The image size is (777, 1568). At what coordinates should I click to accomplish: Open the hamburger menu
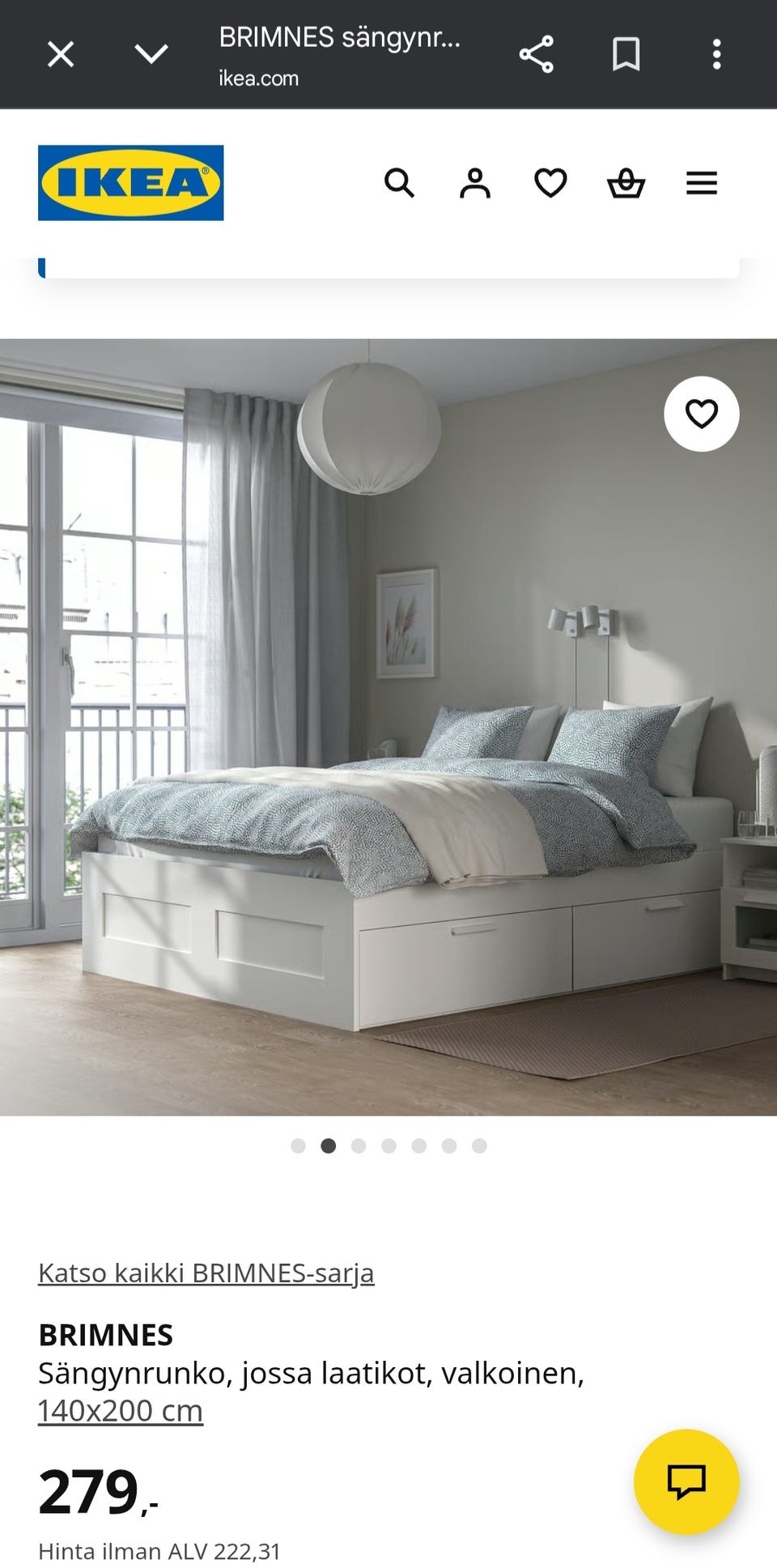coord(702,183)
